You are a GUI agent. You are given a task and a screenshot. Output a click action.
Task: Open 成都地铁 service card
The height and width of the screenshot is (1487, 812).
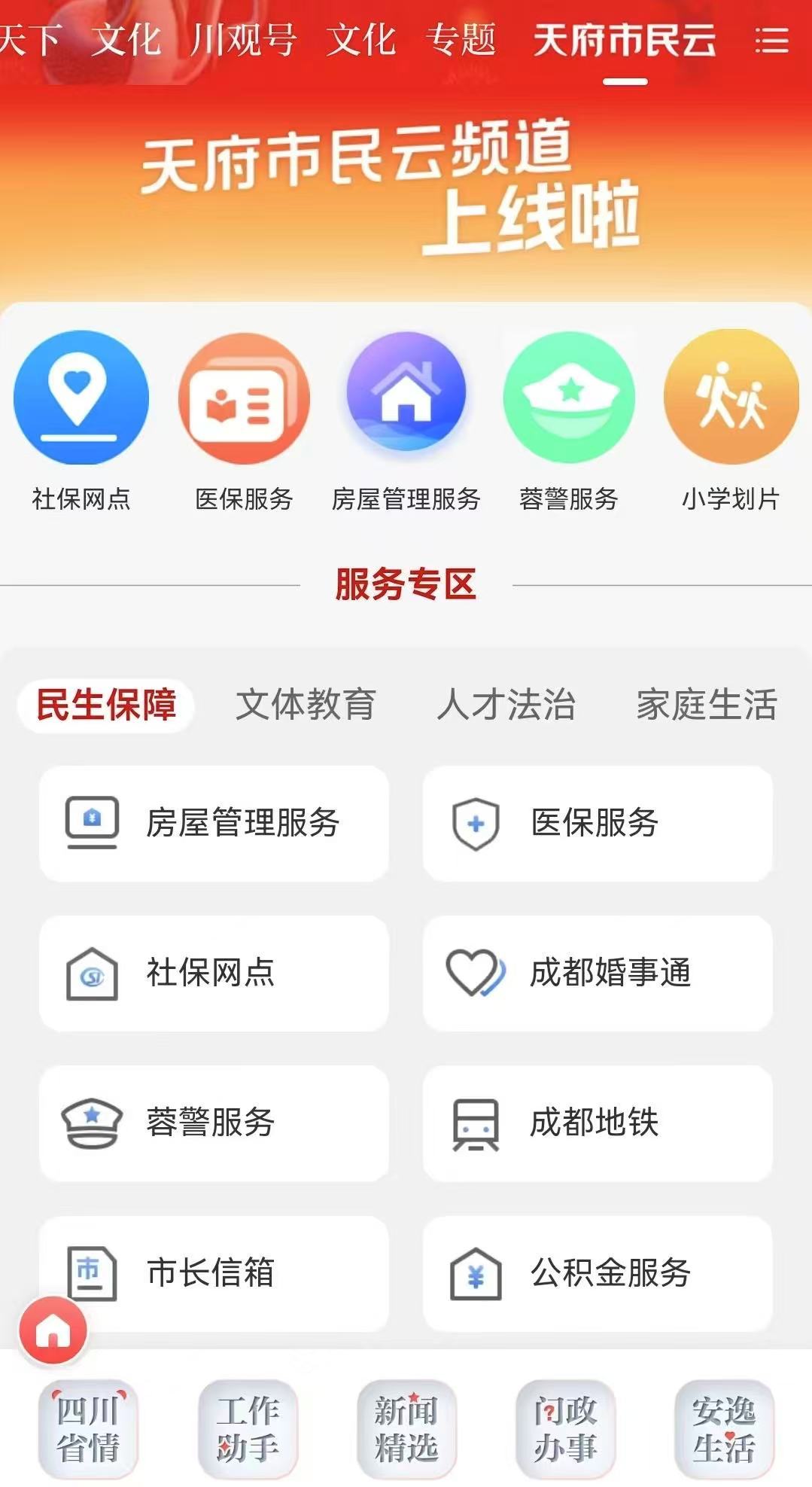click(598, 1123)
